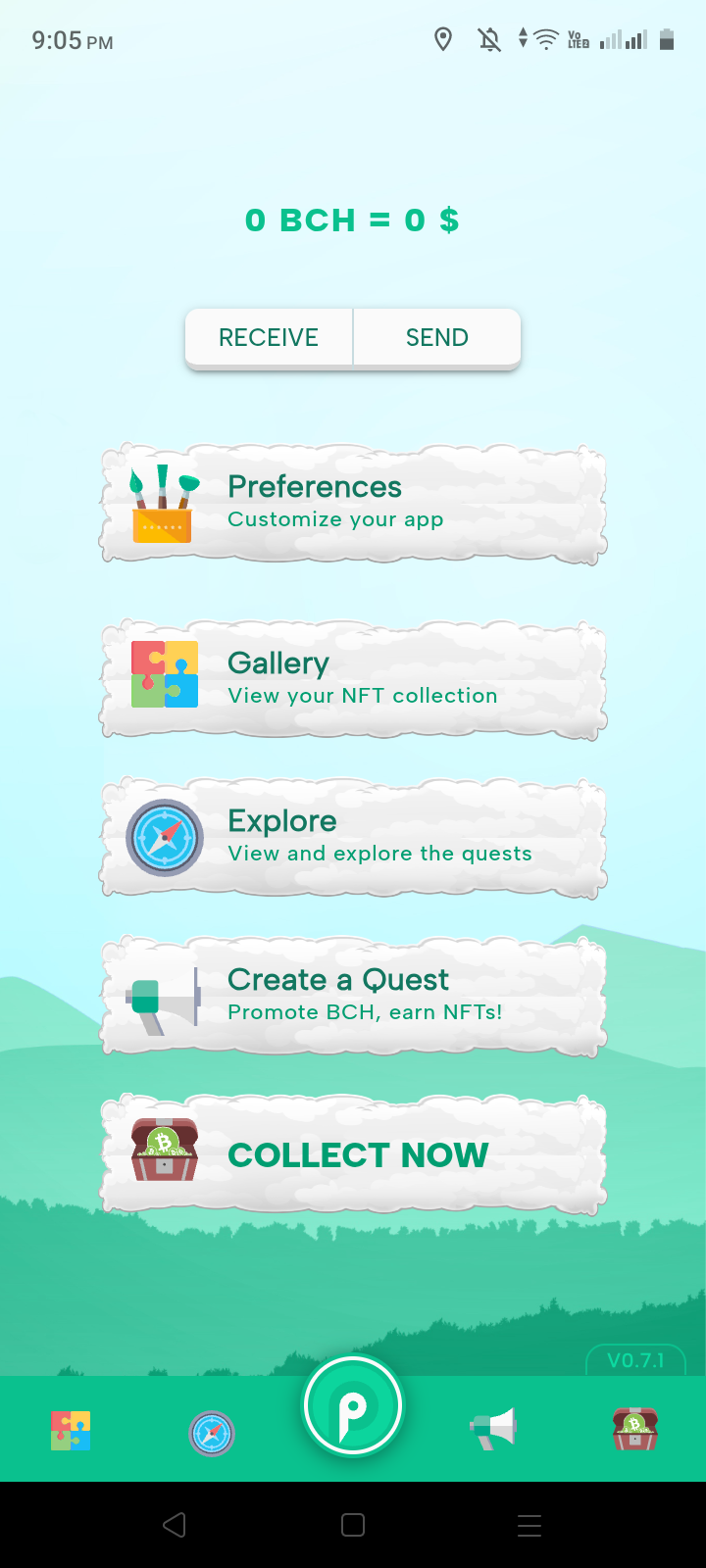Open the Create a Quest card
The height and width of the screenshot is (1568, 706).
click(x=353, y=996)
